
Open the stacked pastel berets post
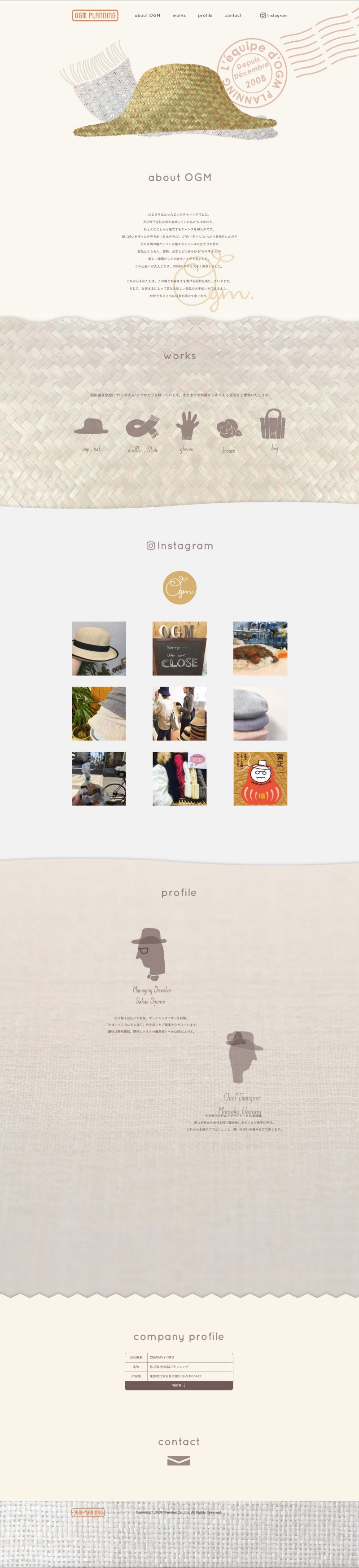[x=260, y=714]
